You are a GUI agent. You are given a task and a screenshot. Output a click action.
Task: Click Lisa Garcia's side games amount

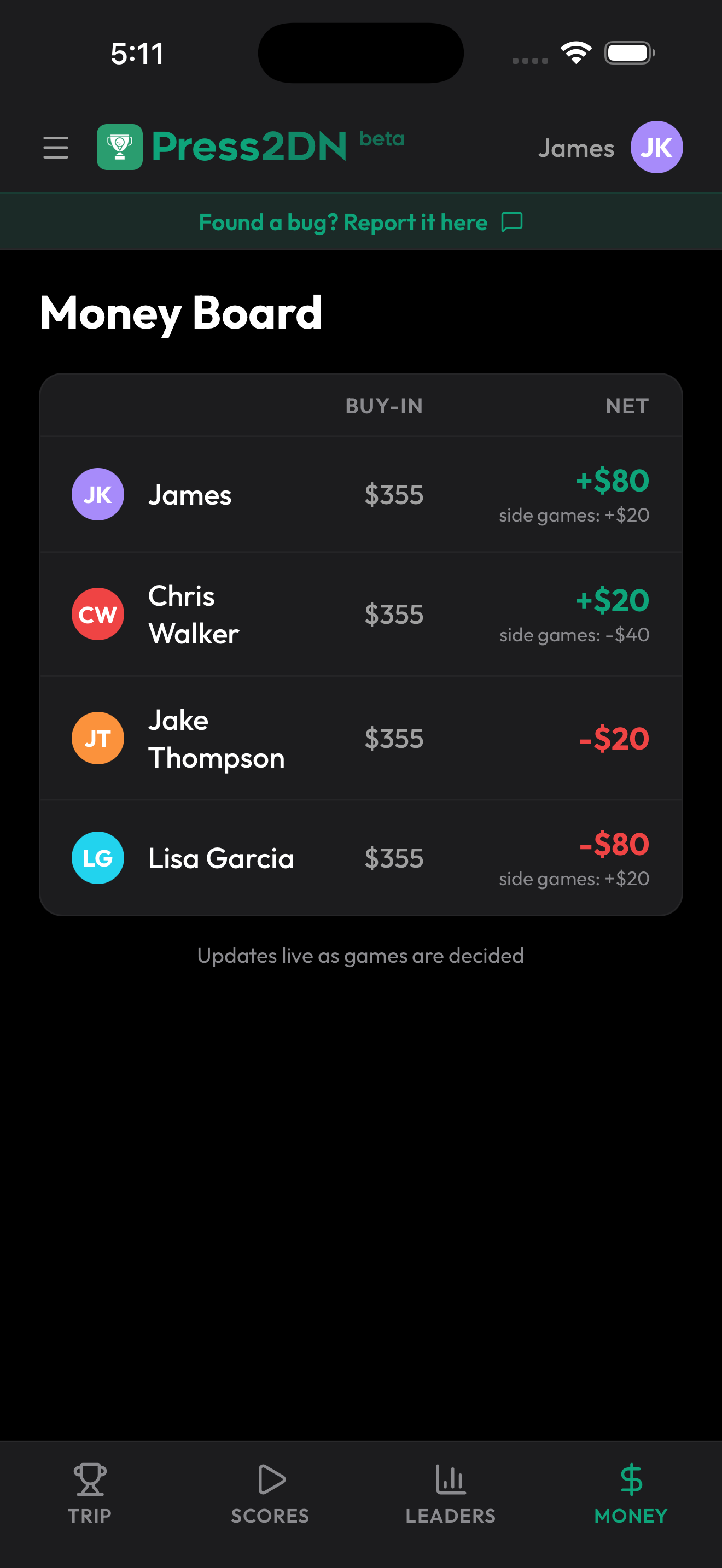point(573,879)
